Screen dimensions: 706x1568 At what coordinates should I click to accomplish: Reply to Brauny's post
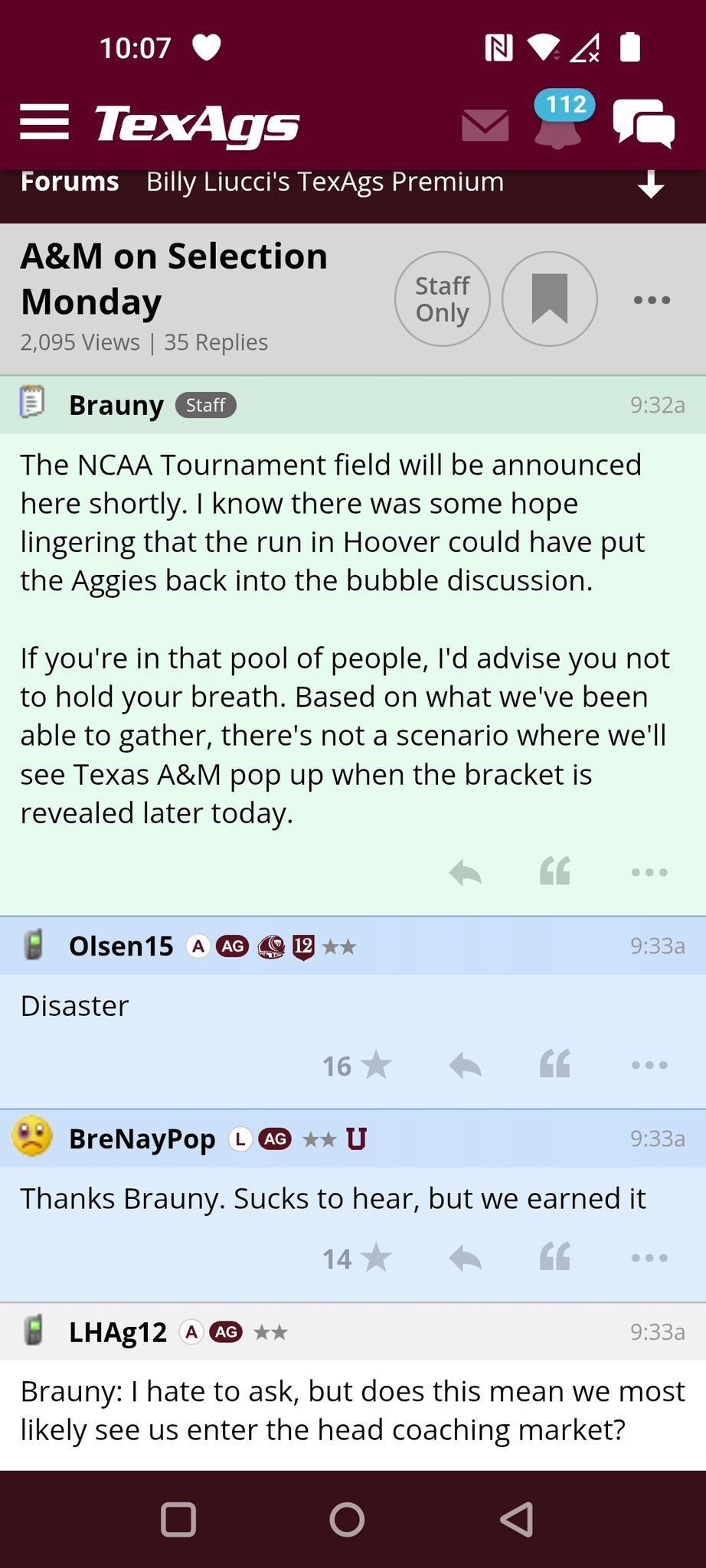coord(466,872)
